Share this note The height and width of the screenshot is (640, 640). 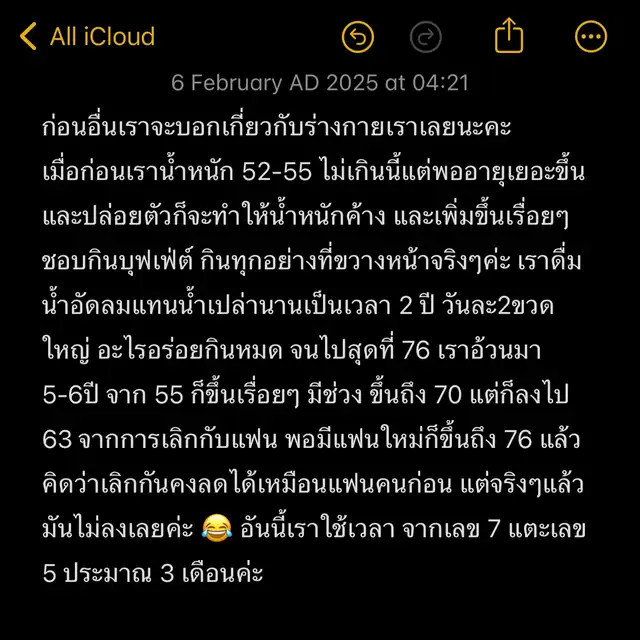click(x=509, y=37)
